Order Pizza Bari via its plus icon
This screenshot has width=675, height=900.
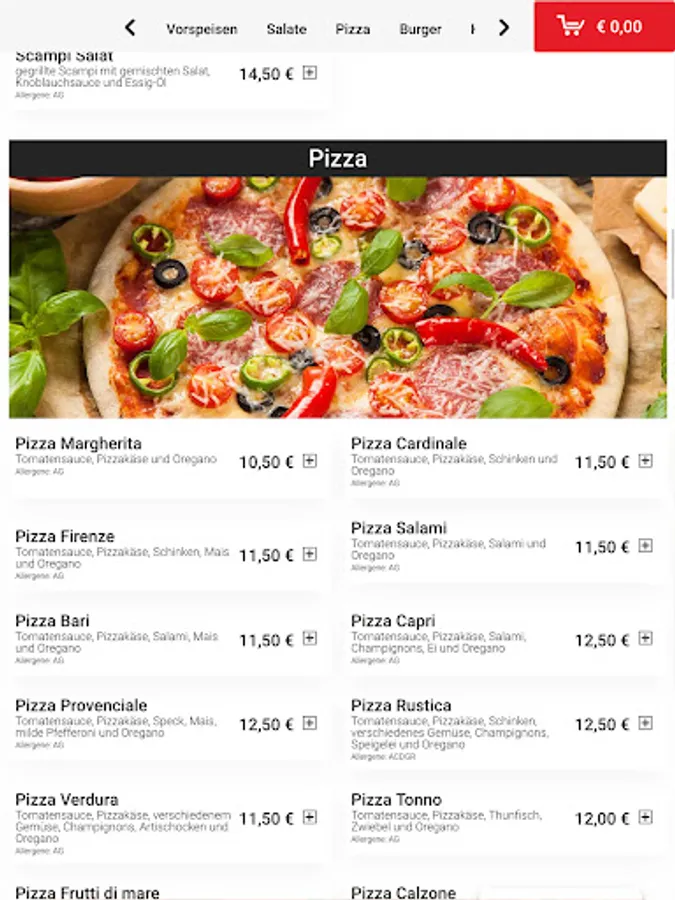tap(310, 639)
